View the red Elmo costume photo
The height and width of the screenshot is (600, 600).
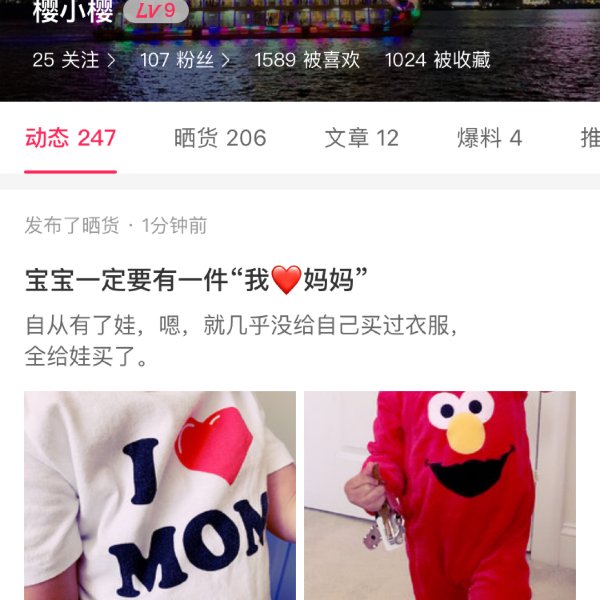440,495
